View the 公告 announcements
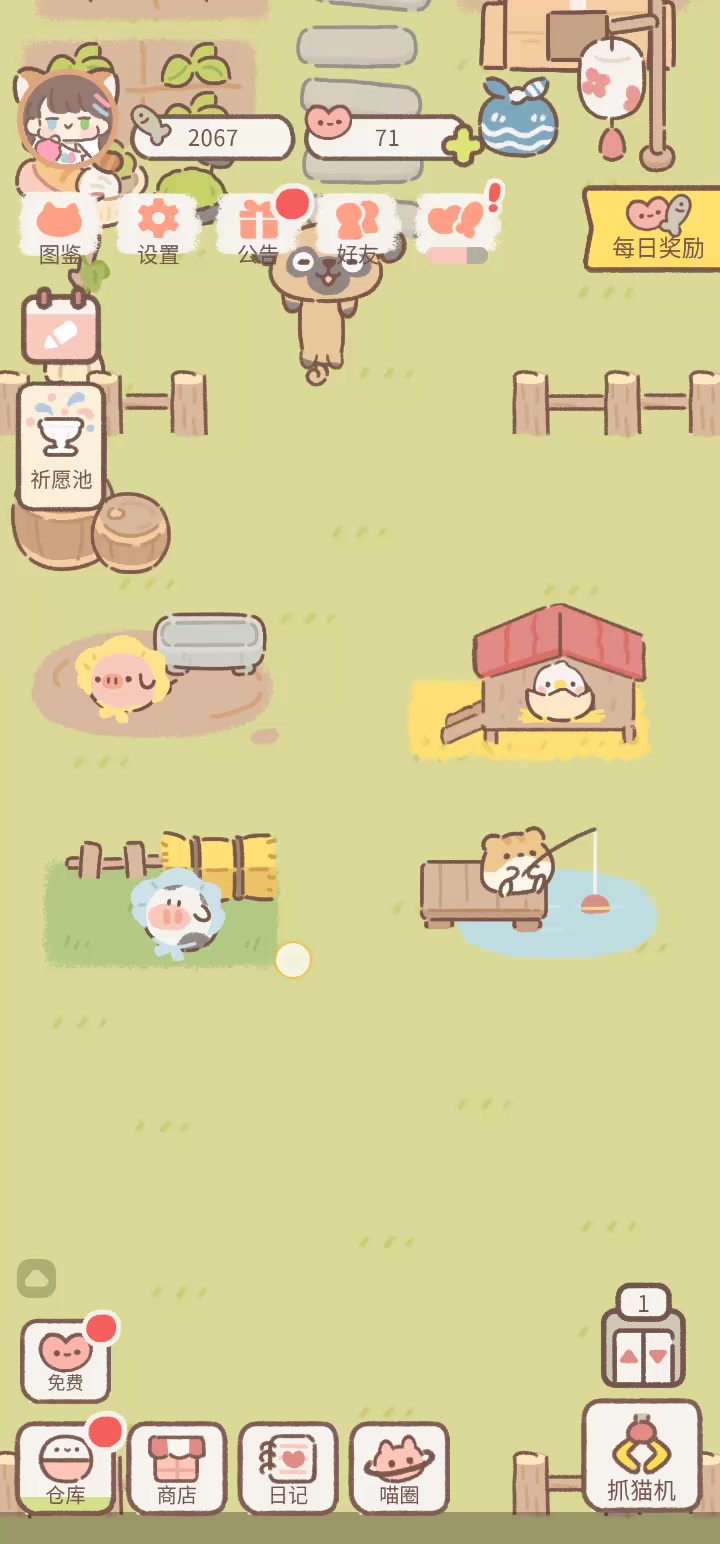The width and height of the screenshot is (720, 1544). coord(257,229)
